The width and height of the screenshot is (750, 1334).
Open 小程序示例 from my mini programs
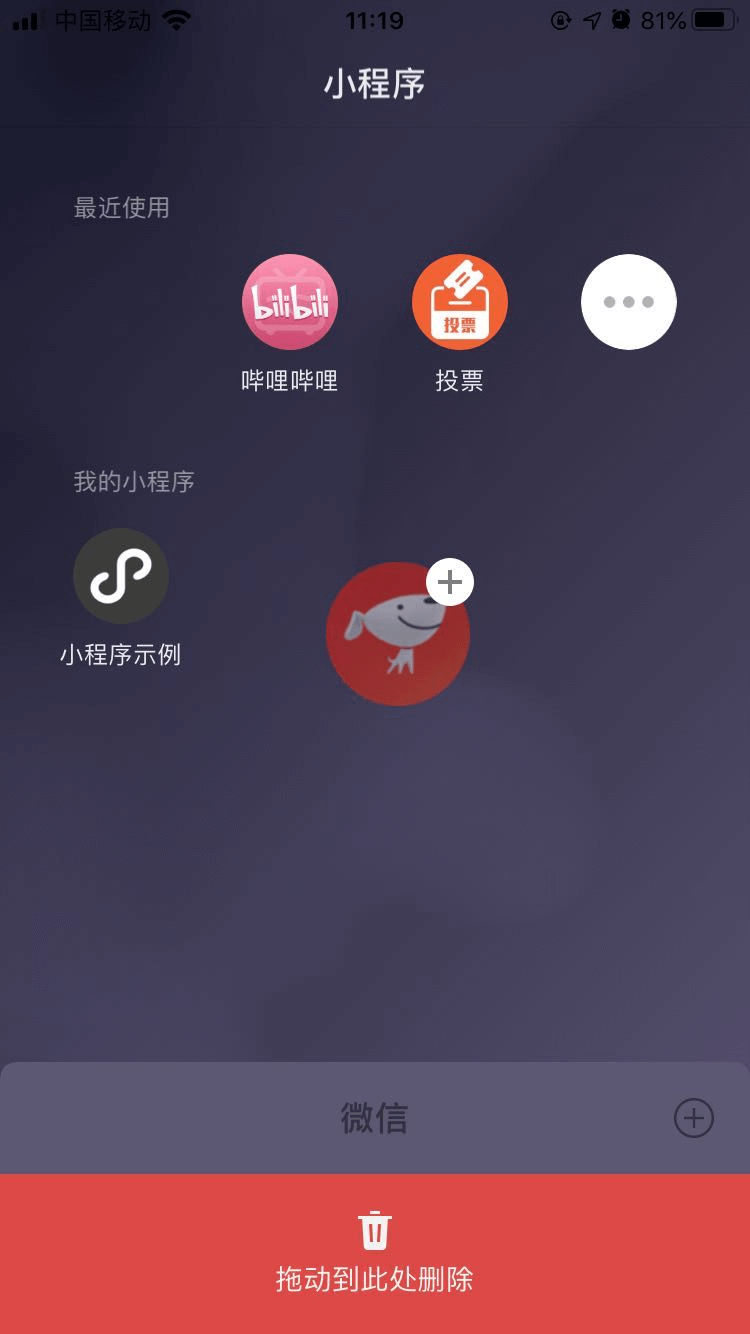click(x=121, y=576)
